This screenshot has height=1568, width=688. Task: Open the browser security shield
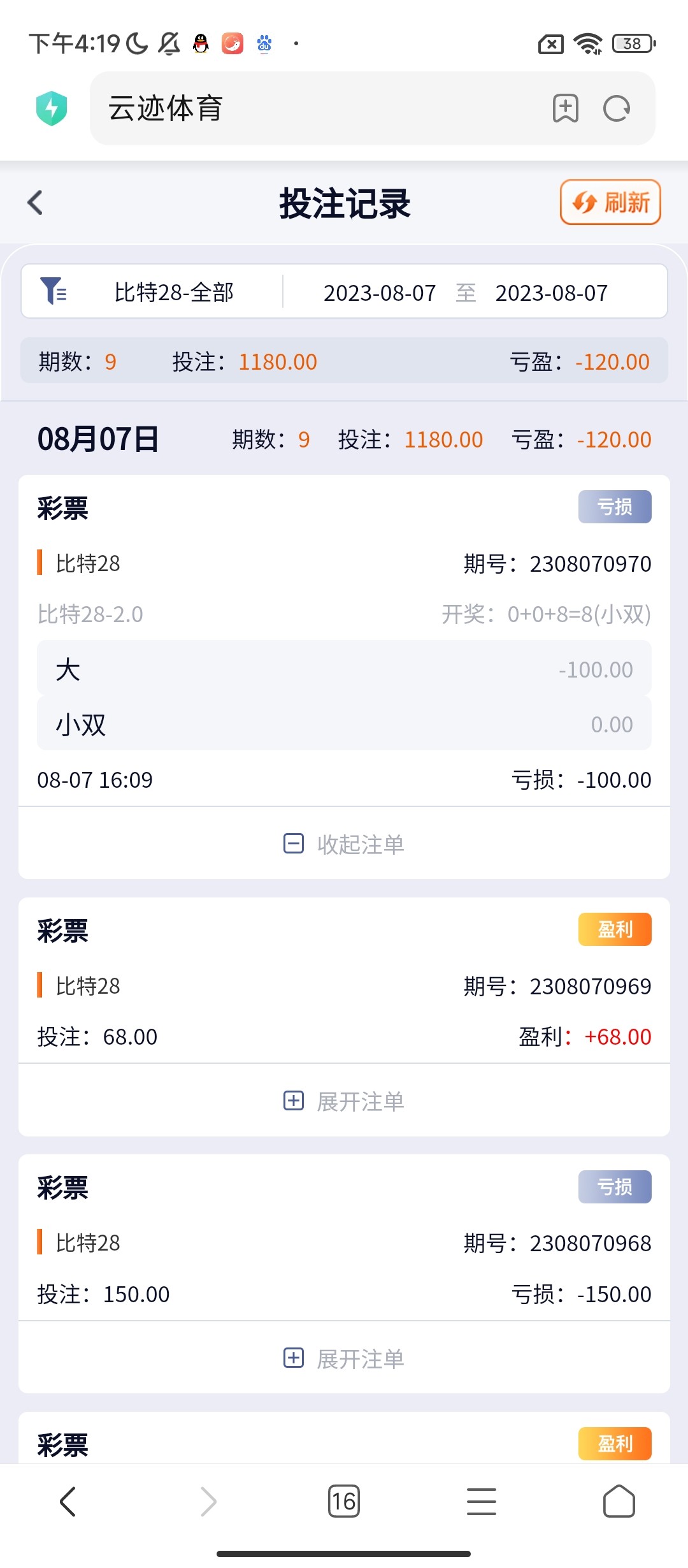(52, 108)
